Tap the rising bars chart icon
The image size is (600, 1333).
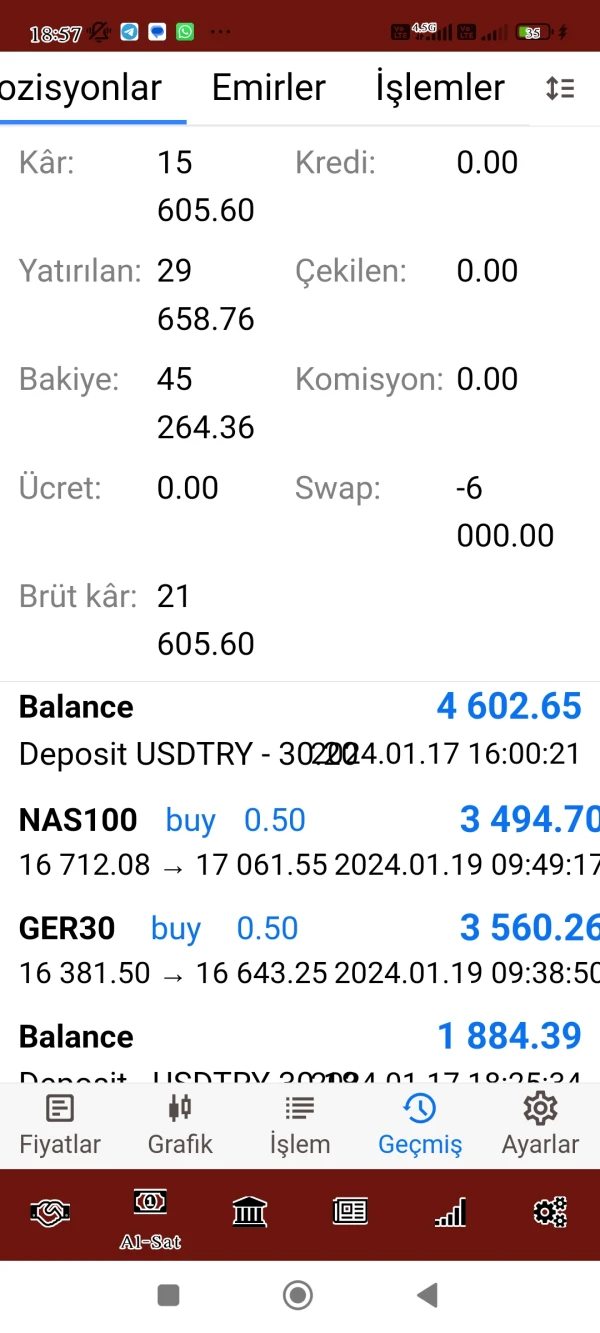point(450,1212)
